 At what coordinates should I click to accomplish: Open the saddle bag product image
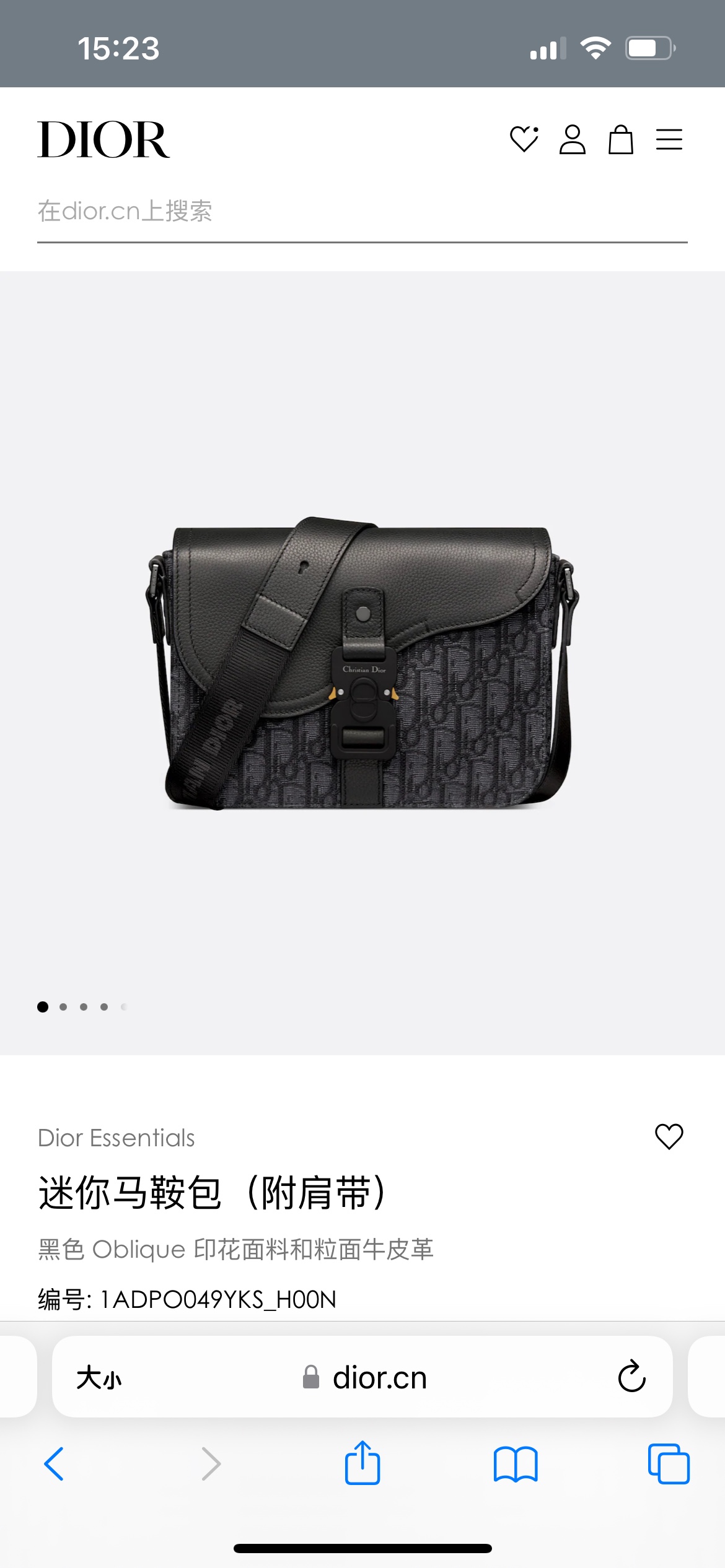362,663
